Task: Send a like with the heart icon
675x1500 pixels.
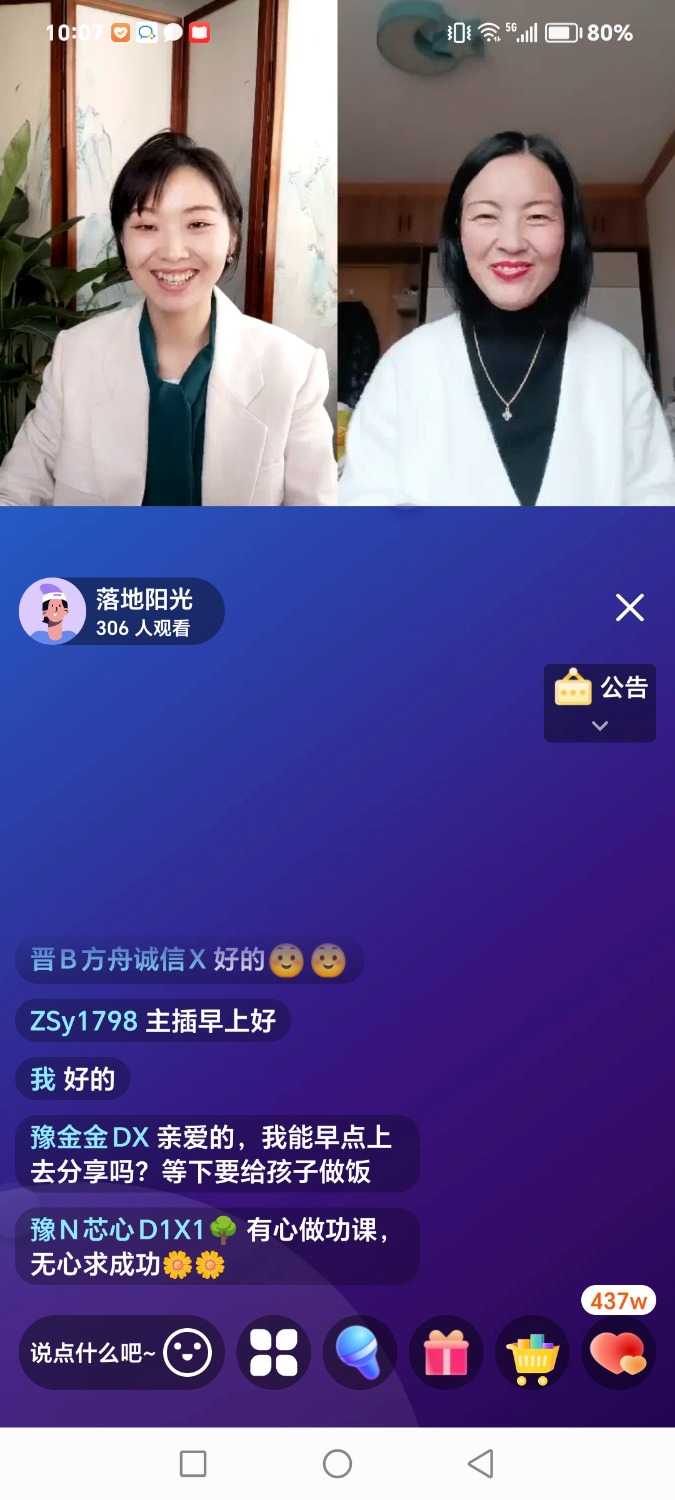Action: [x=618, y=1354]
